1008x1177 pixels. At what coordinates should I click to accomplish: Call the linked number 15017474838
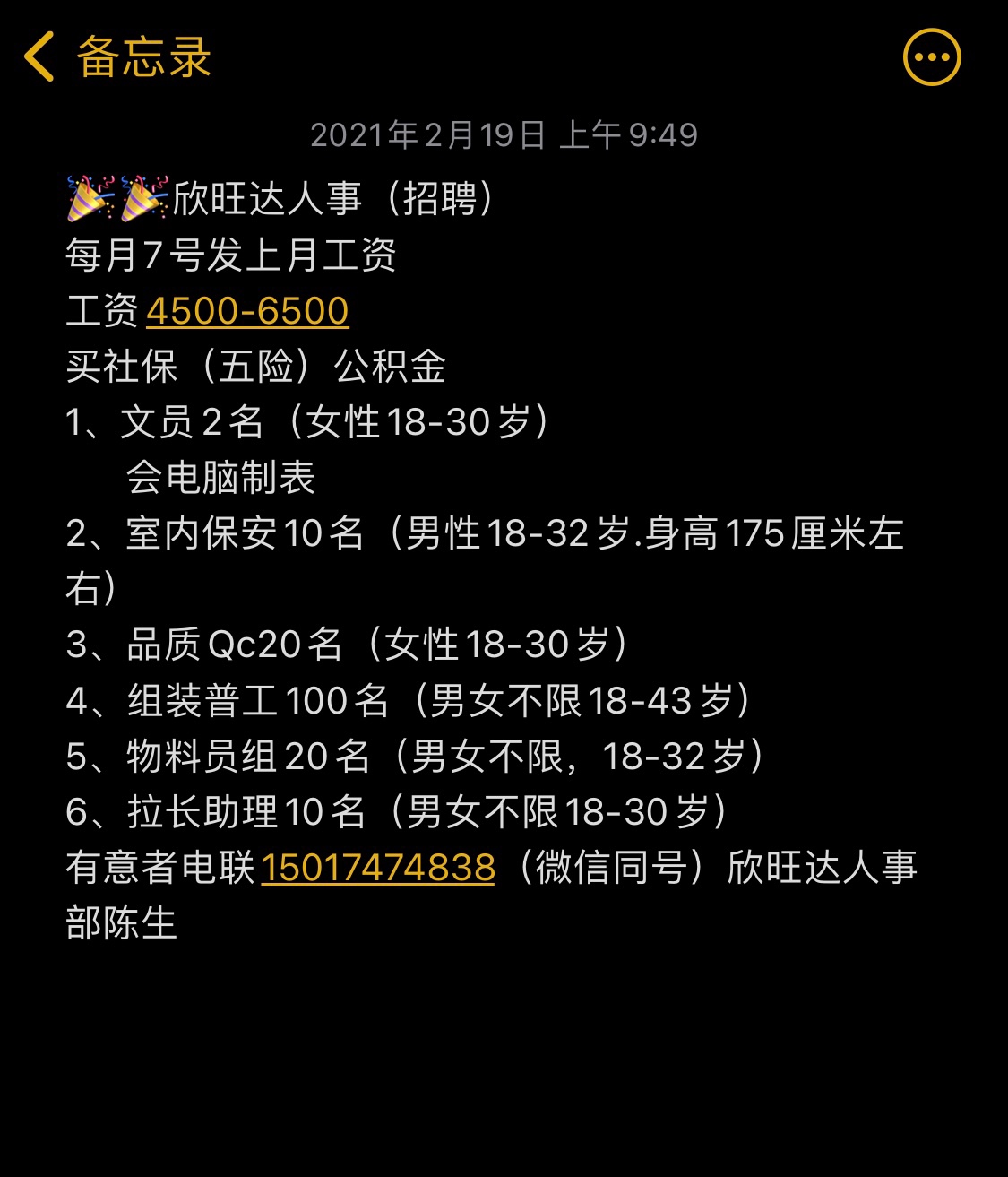377,868
